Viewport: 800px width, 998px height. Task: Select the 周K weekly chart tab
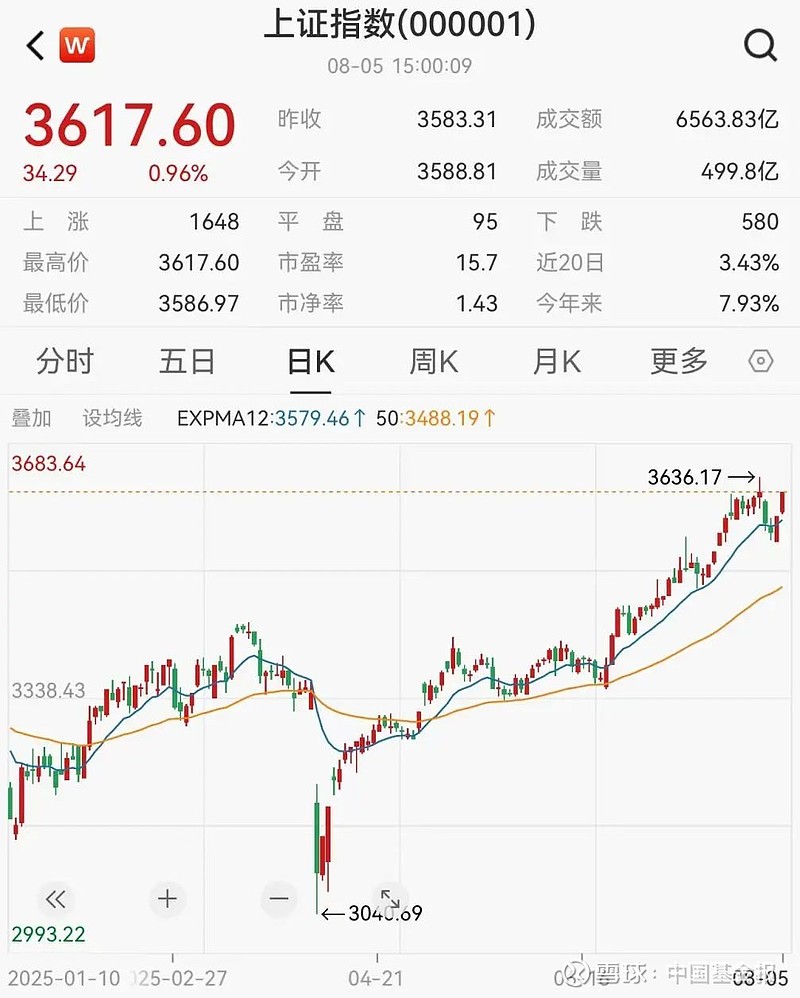[433, 362]
